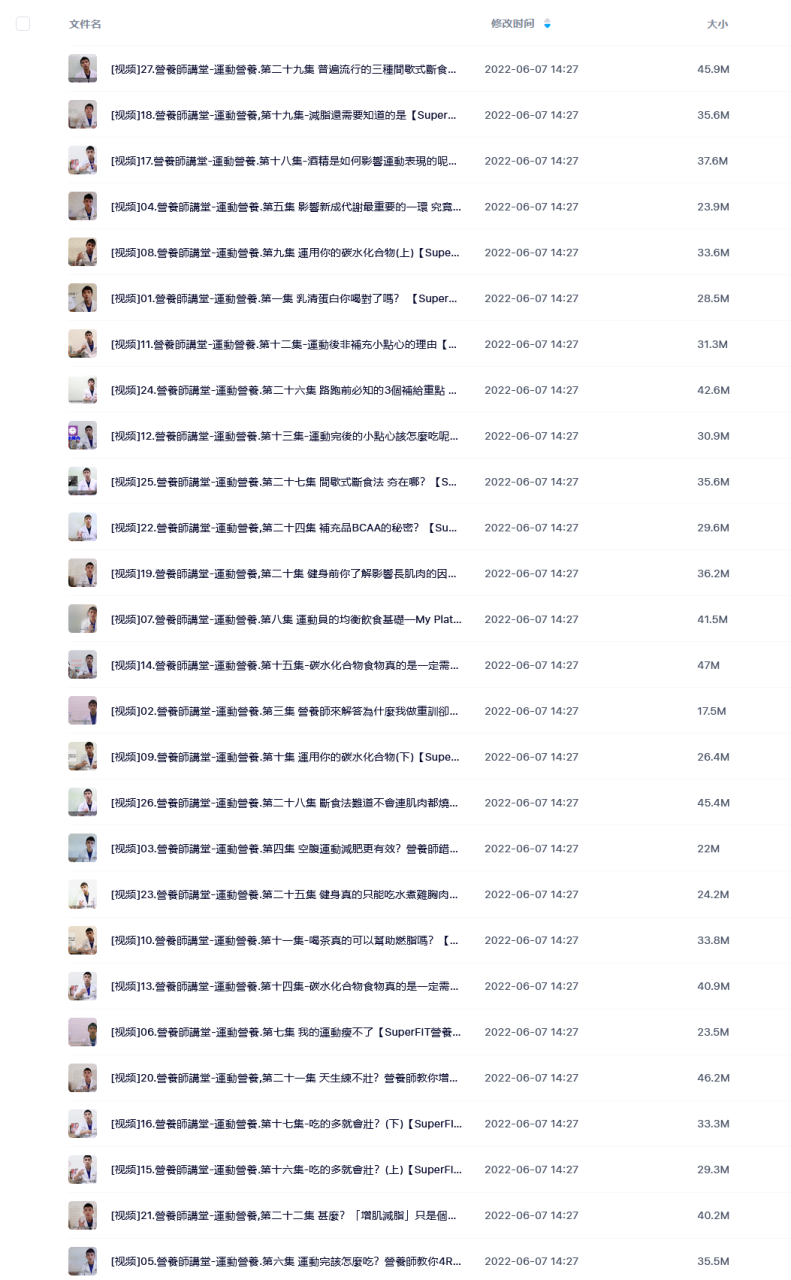791x1280 pixels.
Task: Open video 22 第二十四集 補充品BCAA的秘密
Action: [x=284, y=528]
